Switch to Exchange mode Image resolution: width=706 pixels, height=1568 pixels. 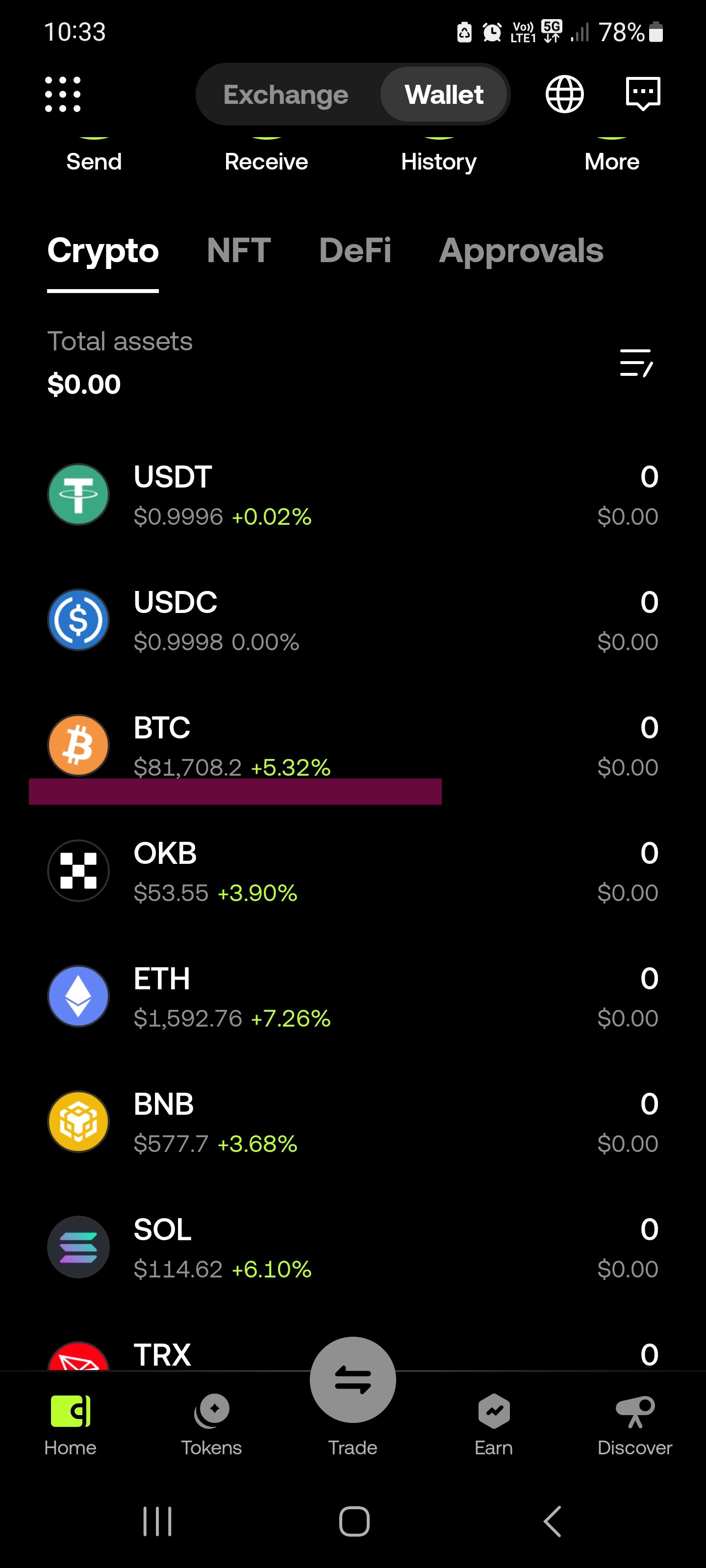(285, 95)
